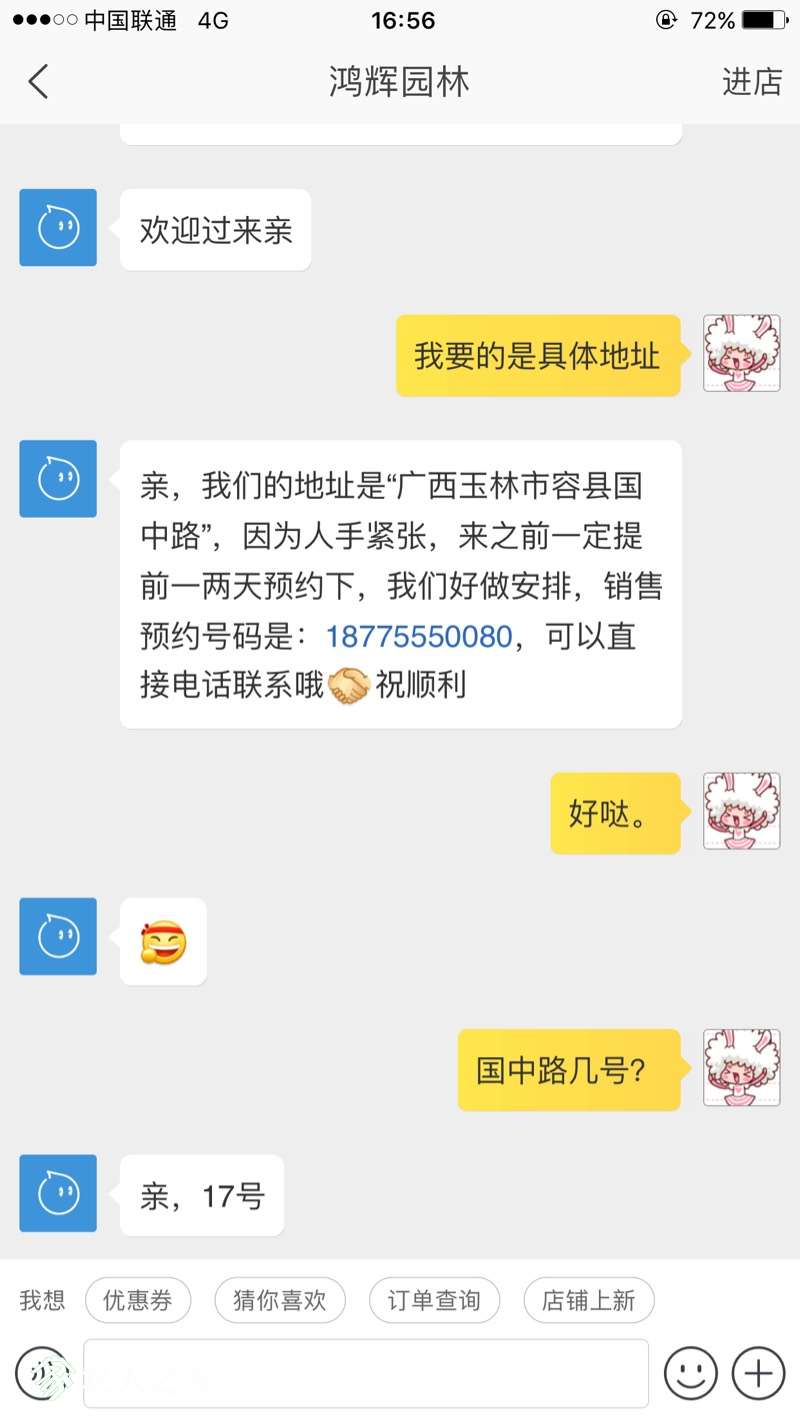Switch to voice input
Screen dimensions: 800x1423
42,1373
